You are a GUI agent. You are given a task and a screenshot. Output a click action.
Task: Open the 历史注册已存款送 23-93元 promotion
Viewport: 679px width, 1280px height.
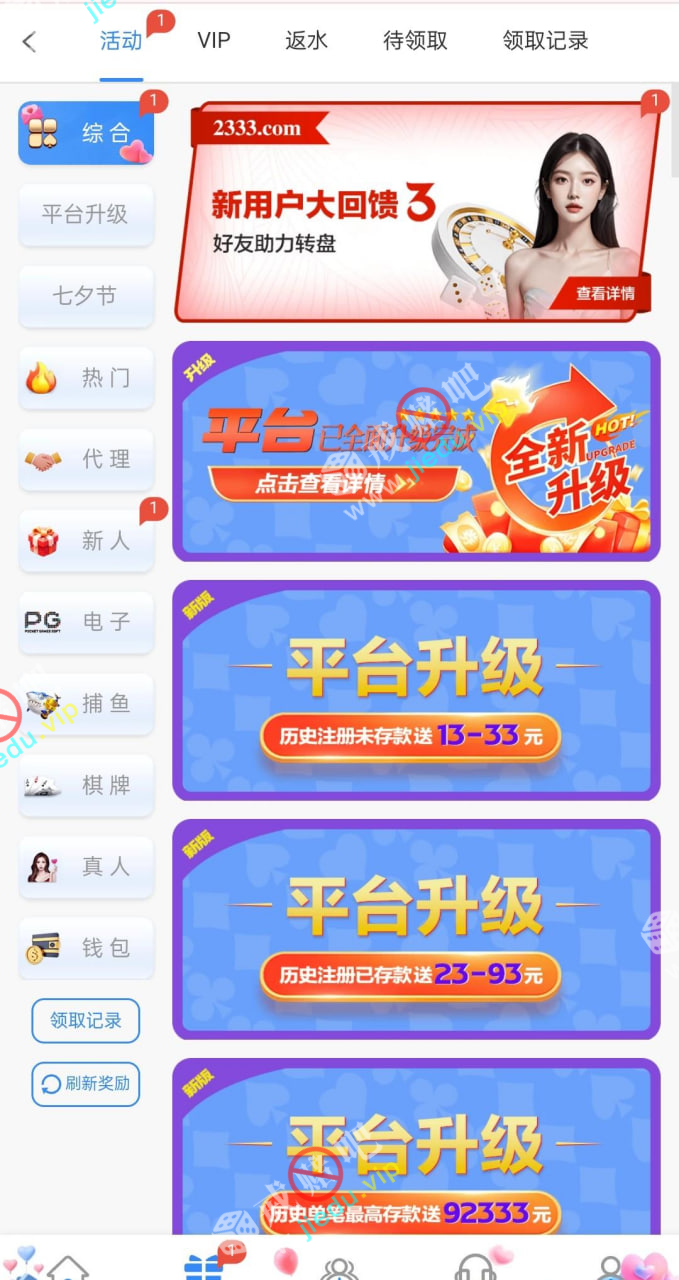(x=416, y=929)
